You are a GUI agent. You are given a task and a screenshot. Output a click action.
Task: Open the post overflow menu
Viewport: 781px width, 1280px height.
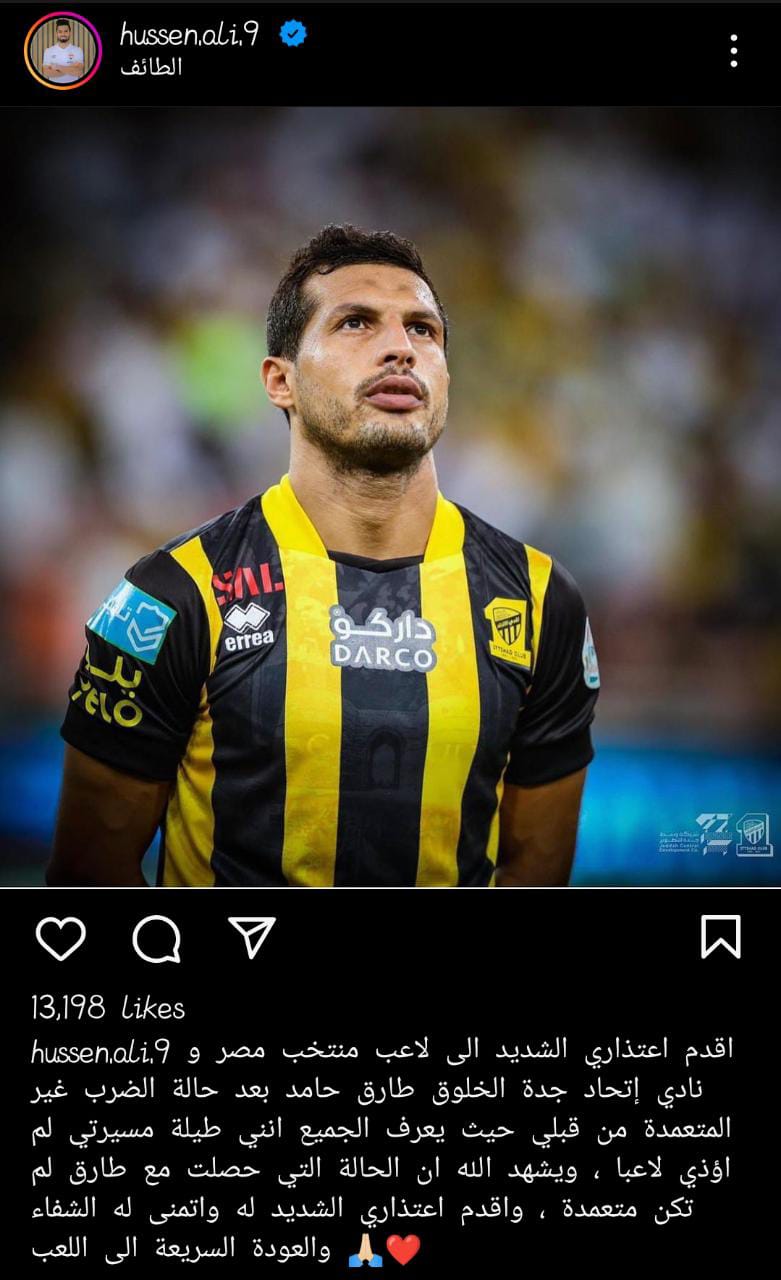(x=733, y=51)
